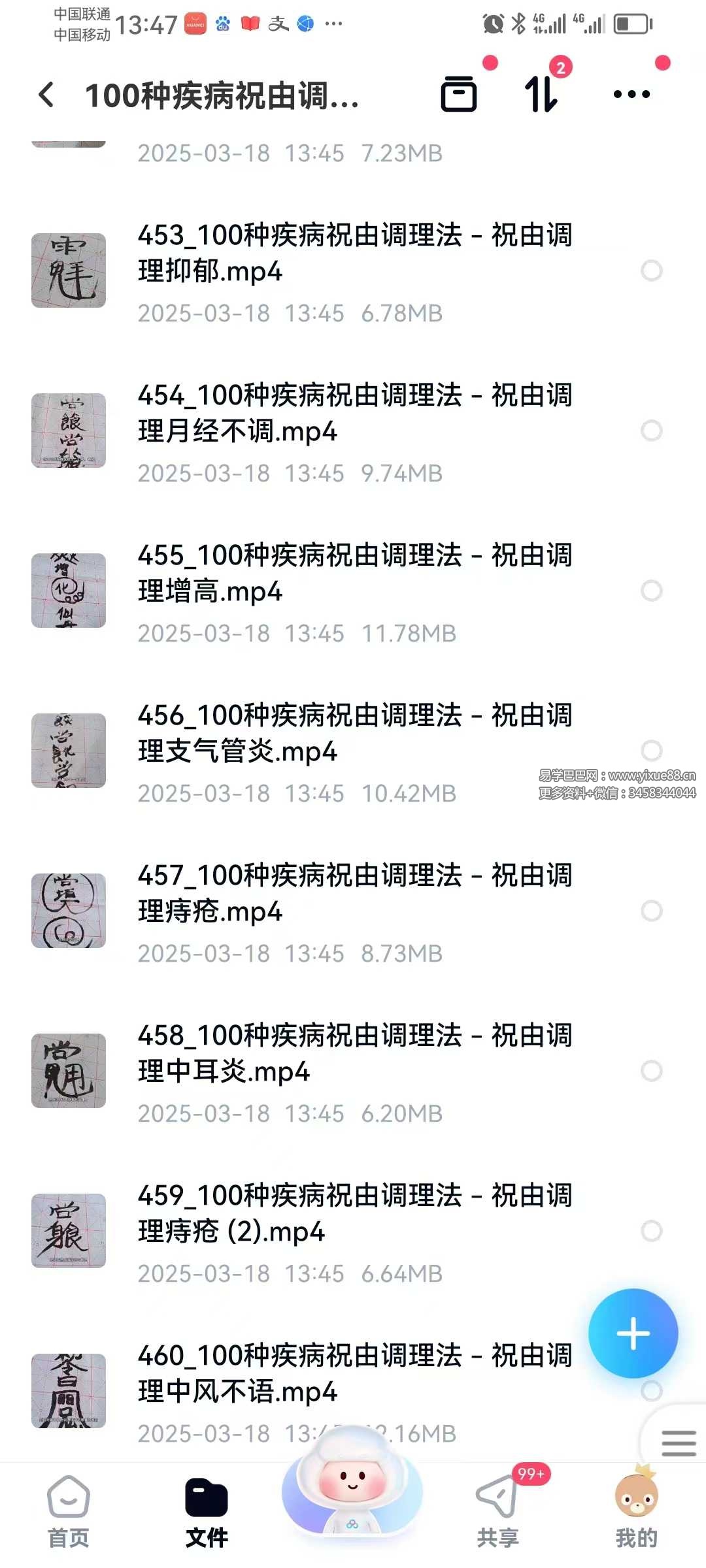This screenshot has width=706, height=1568.
Task: Open video 455 祝由调理增高.mp4
Action: click(353, 574)
